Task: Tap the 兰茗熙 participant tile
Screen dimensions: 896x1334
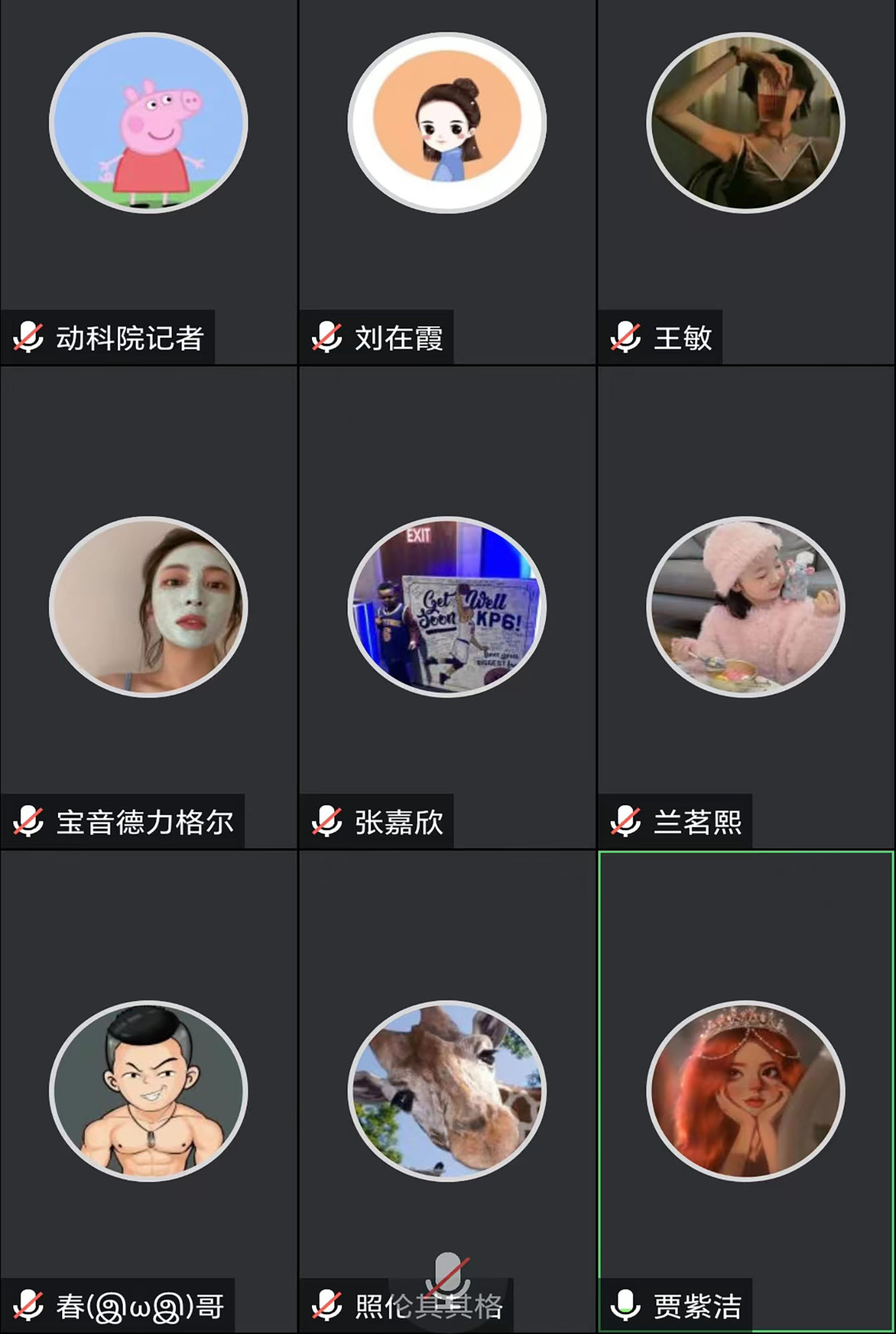Action: [745, 607]
